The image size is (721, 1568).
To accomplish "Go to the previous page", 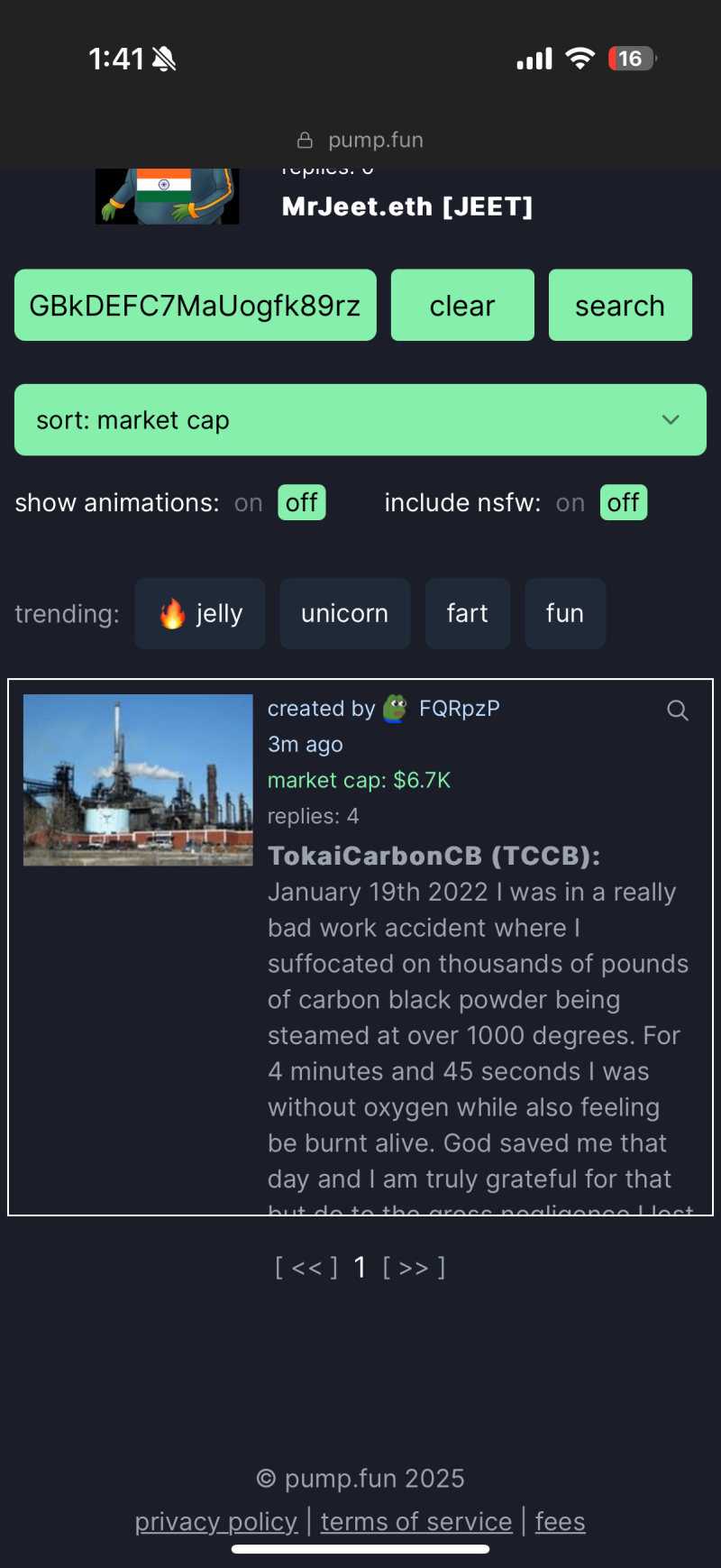I will coord(306,1268).
